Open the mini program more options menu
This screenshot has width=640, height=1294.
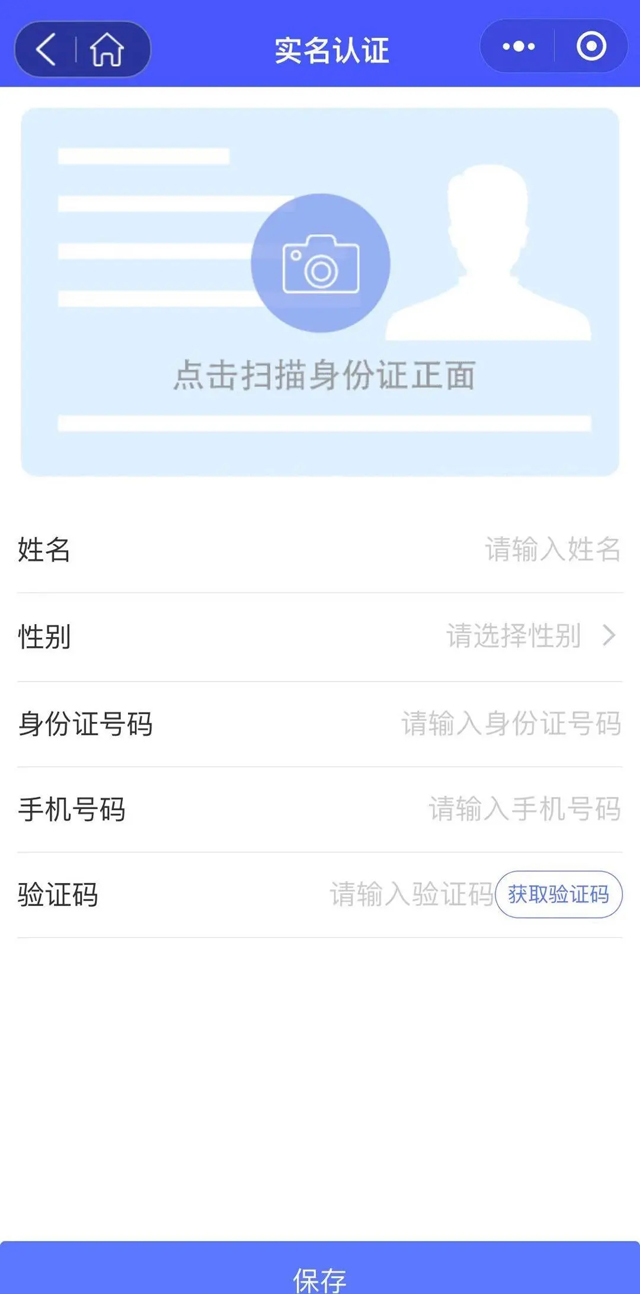519,47
